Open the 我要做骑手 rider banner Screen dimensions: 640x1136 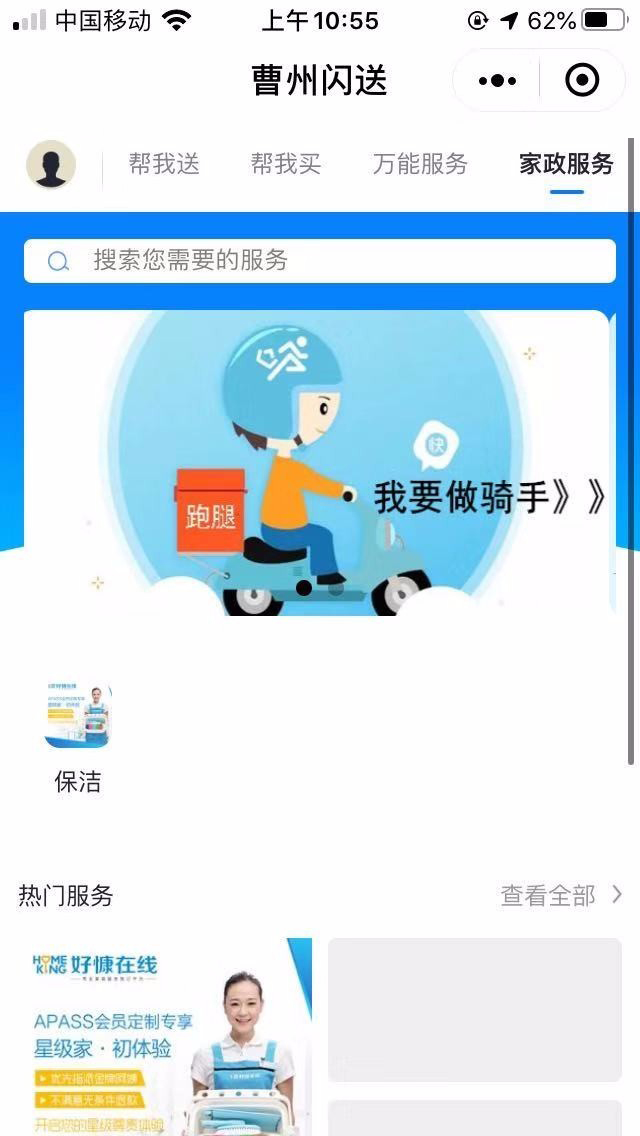coord(316,462)
